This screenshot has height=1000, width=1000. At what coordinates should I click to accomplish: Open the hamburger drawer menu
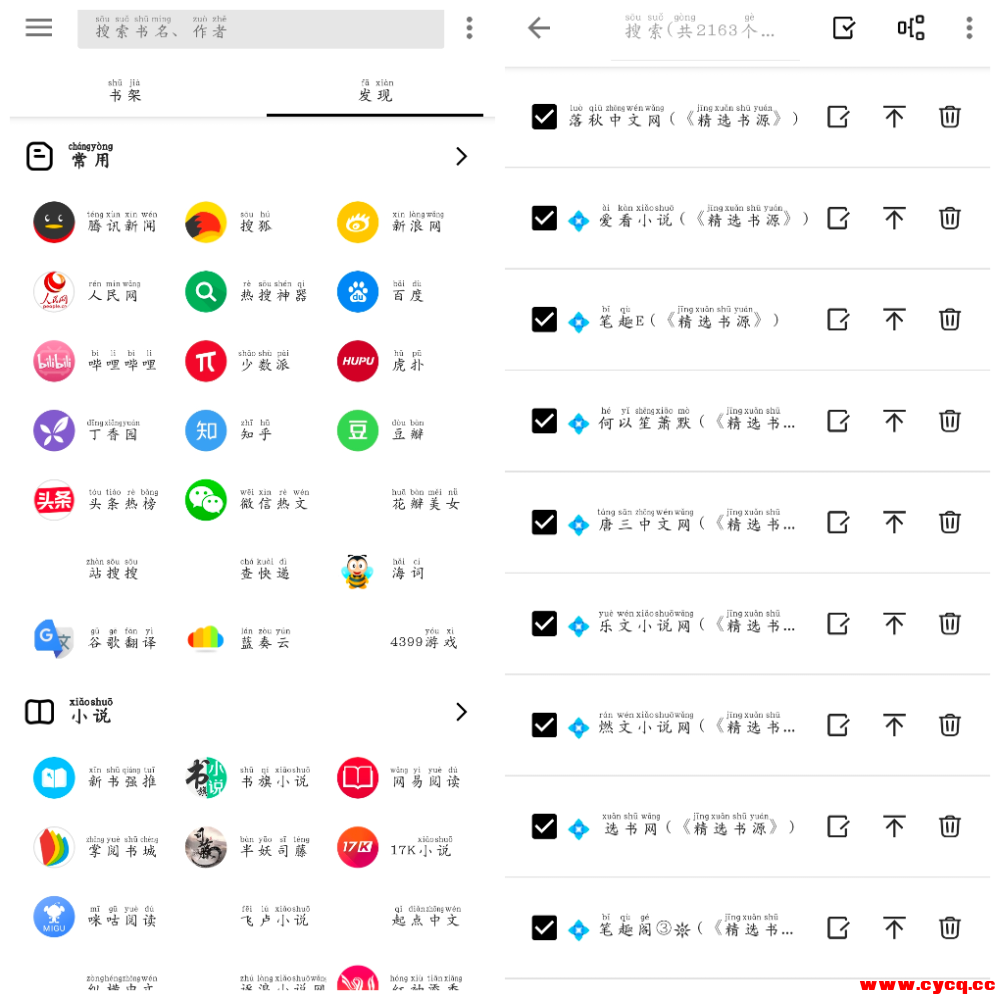click(x=39, y=28)
